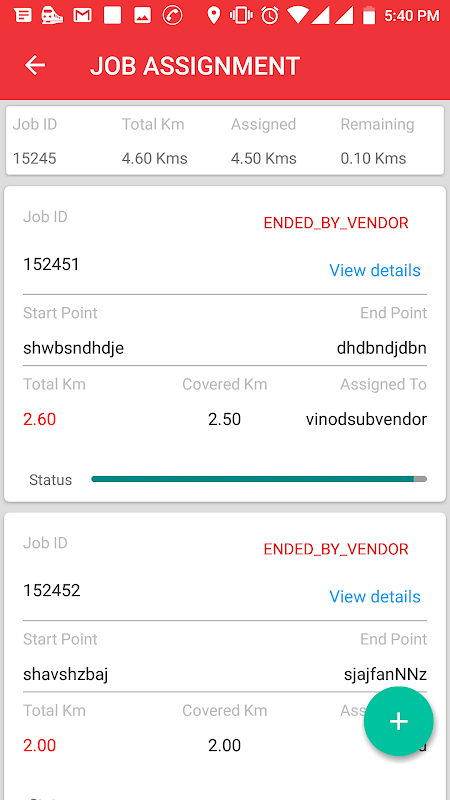This screenshot has width=450, height=800.
Task: View details of job 152451
Action: (374, 270)
